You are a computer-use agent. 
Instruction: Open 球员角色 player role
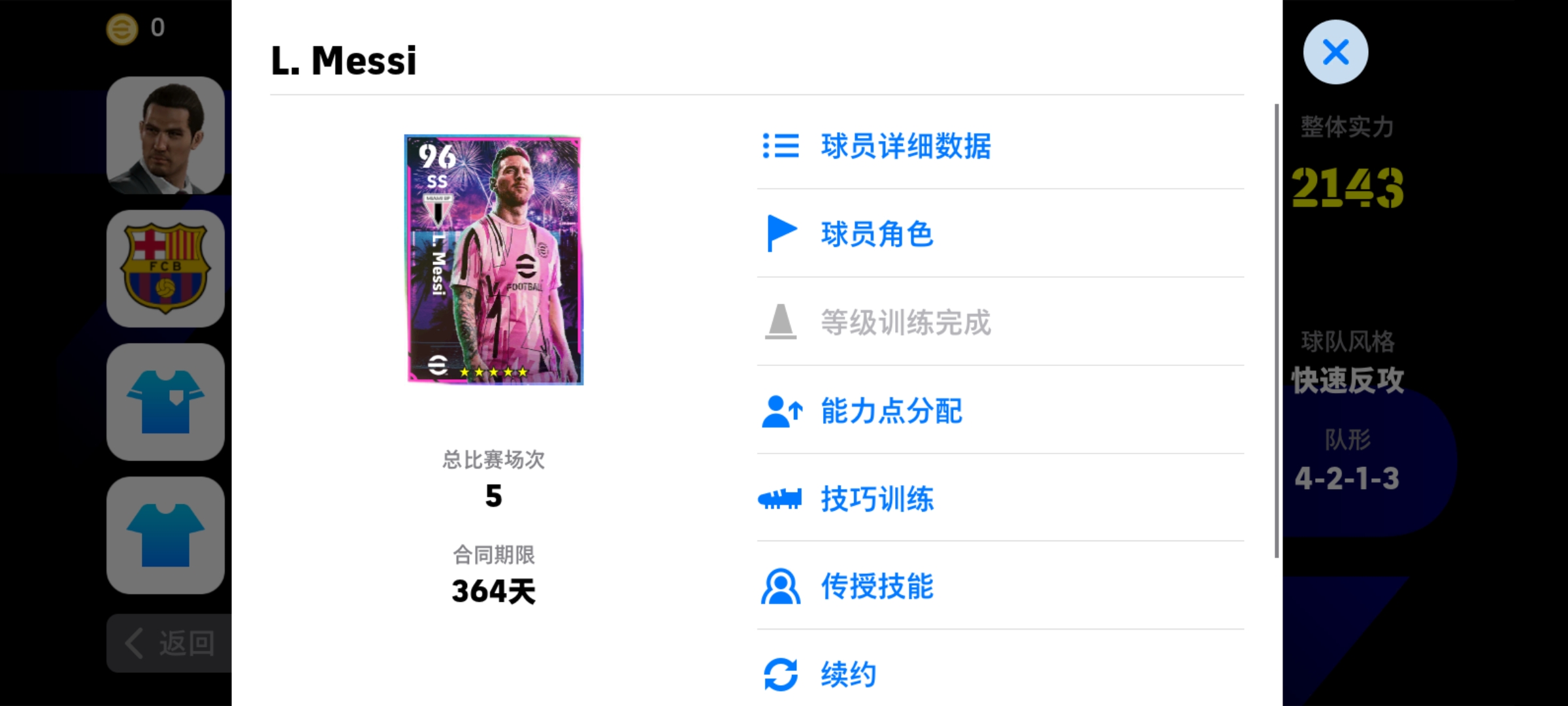(877, 234)
